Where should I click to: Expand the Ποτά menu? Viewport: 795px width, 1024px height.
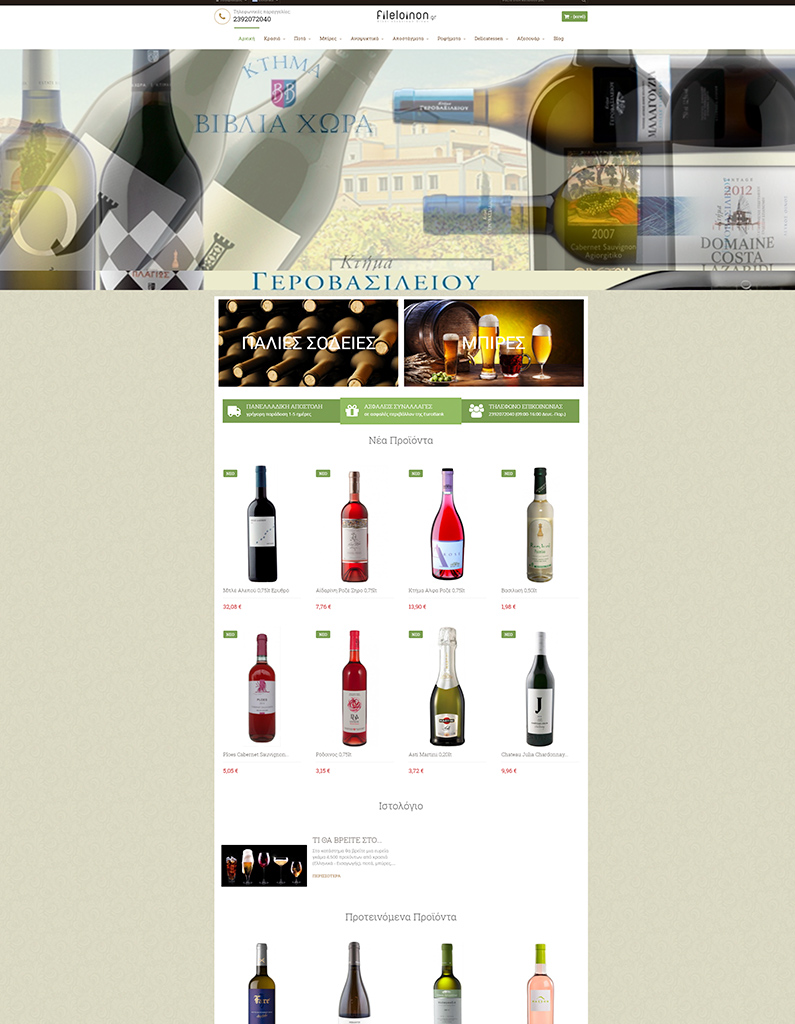click(x=301, y=38)
